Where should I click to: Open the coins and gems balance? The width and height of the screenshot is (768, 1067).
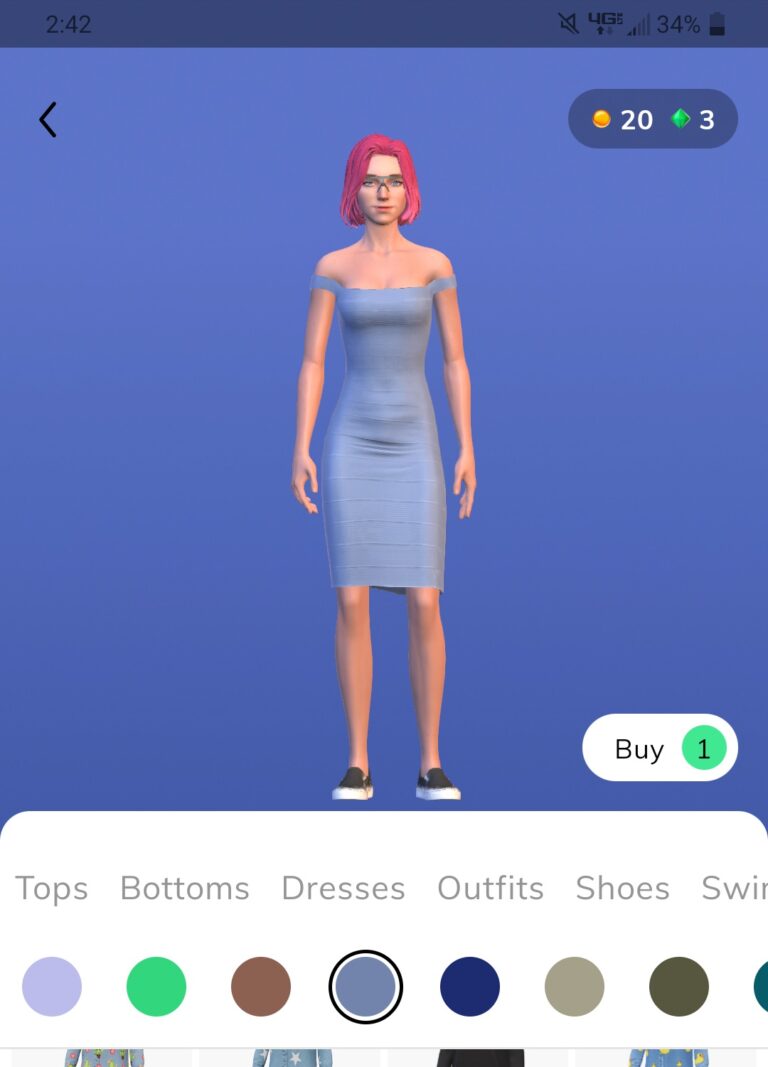(x=653, y=120)
